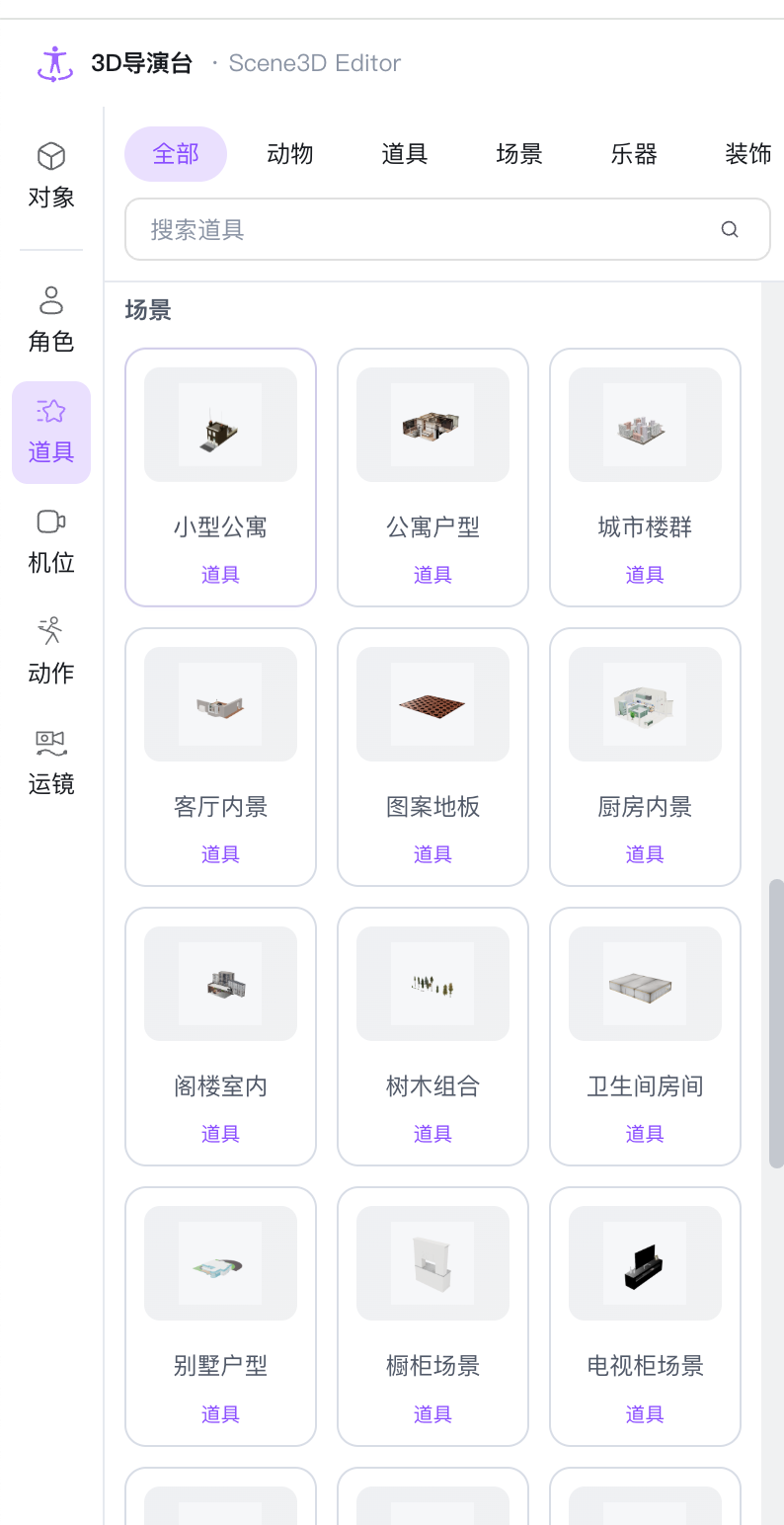Select the 橱柜场景 prop card

[432, 1316]
